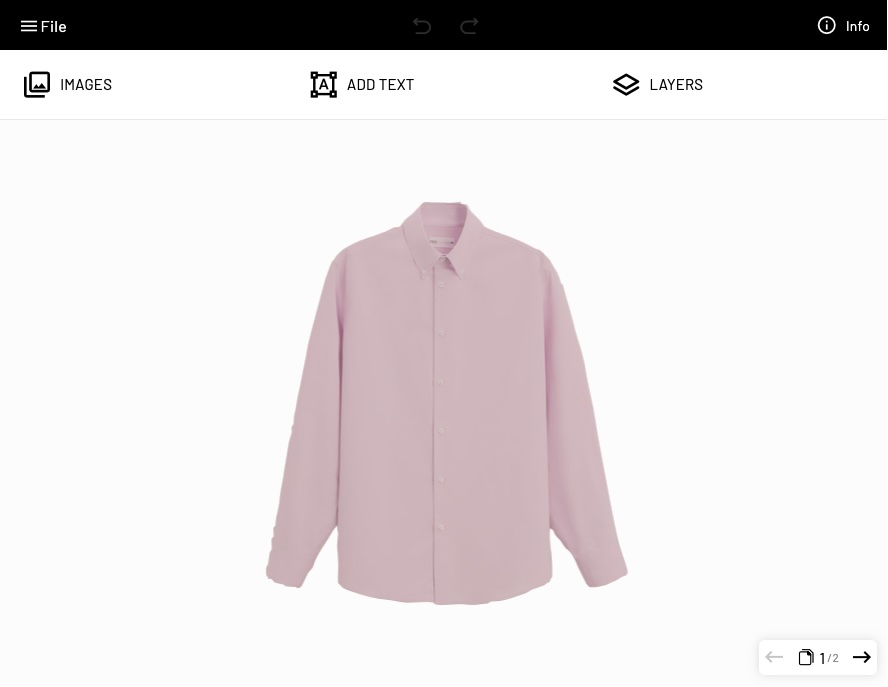This screenshot has height=687, width=888.
Task: Open the Images panel
Action: tap(68, 85)
